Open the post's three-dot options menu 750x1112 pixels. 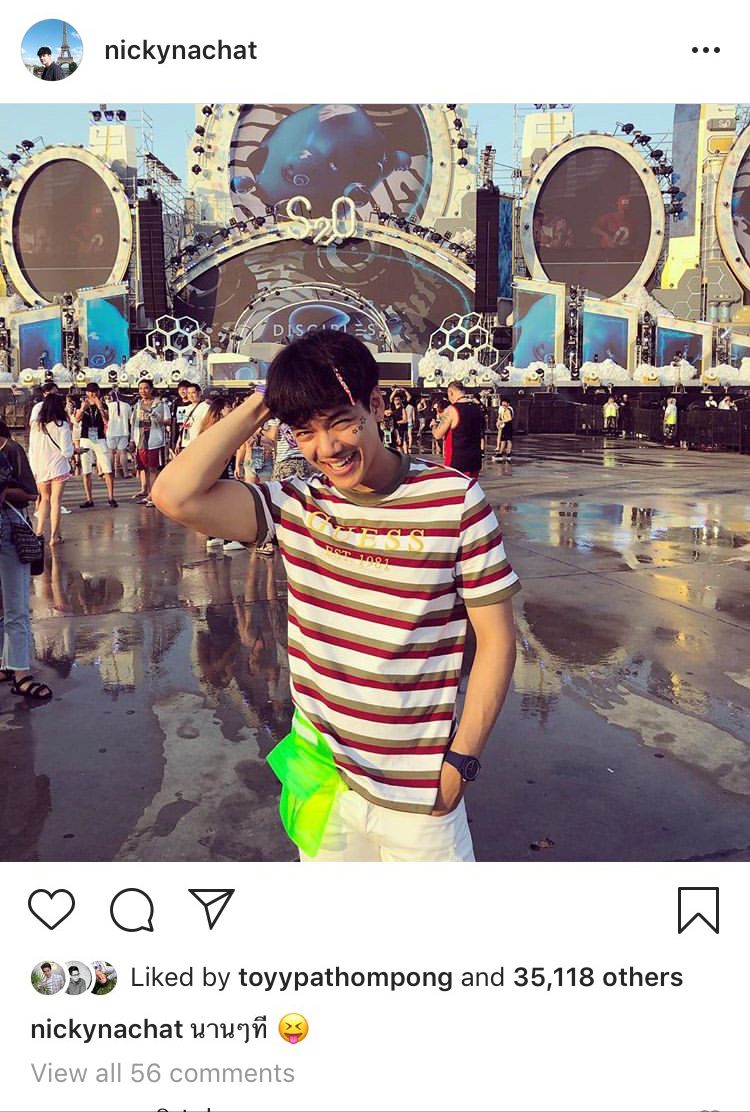coord(705,51)
